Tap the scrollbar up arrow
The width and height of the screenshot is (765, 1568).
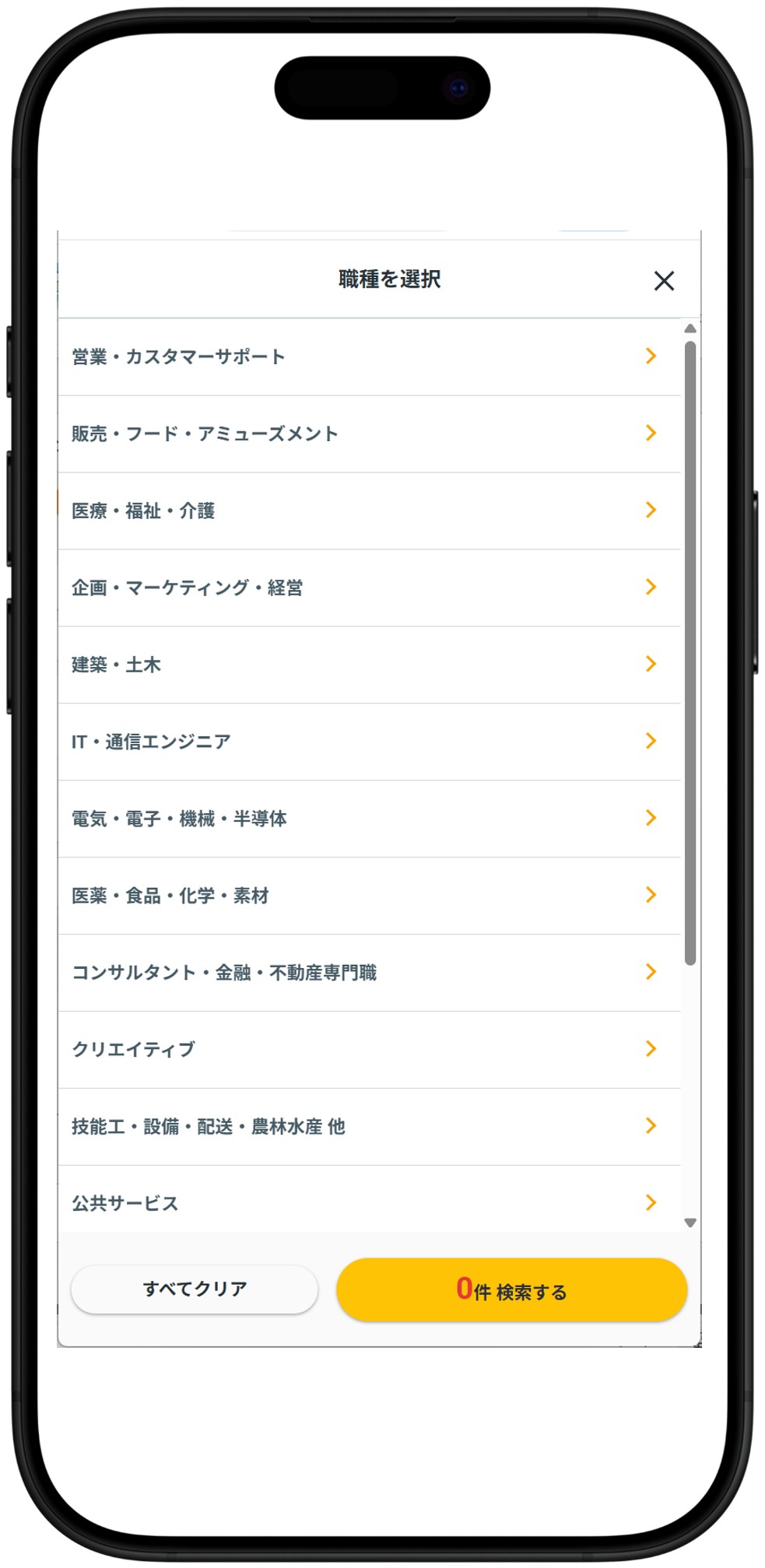(690, 329)
